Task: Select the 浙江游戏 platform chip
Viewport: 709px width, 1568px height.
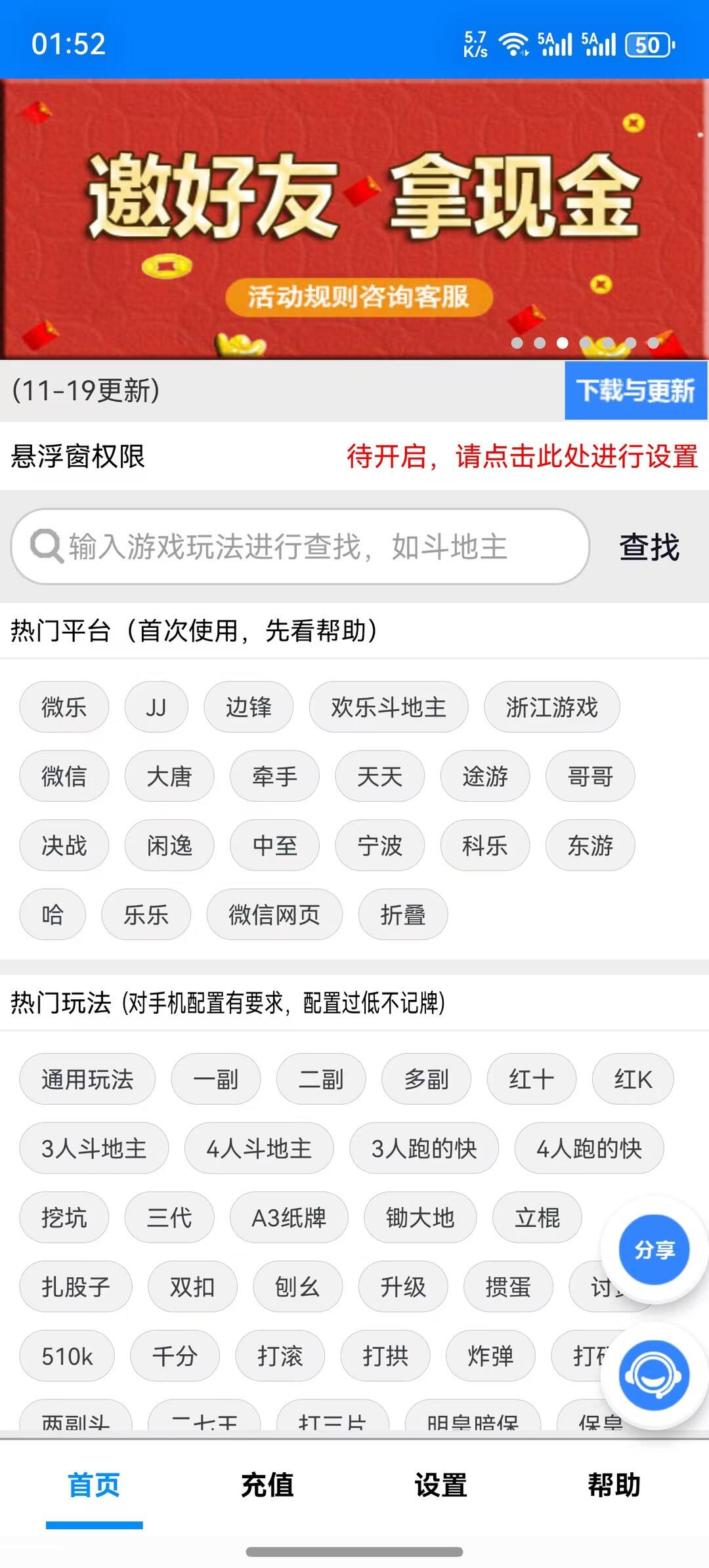Action: pyautogui.click(x=551, y=707)
